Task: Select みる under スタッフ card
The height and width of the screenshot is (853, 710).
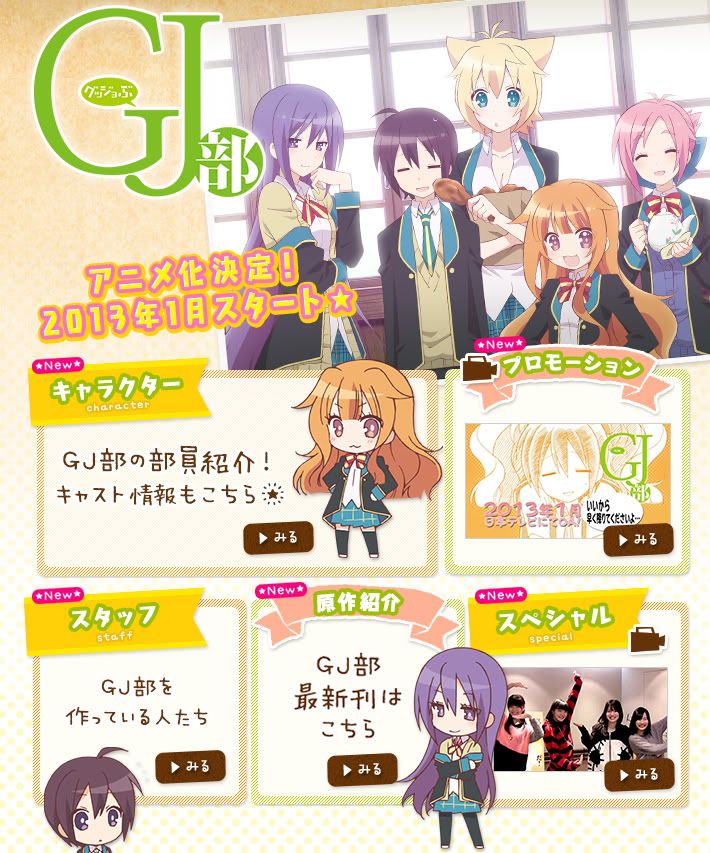Action: (190, 767)
